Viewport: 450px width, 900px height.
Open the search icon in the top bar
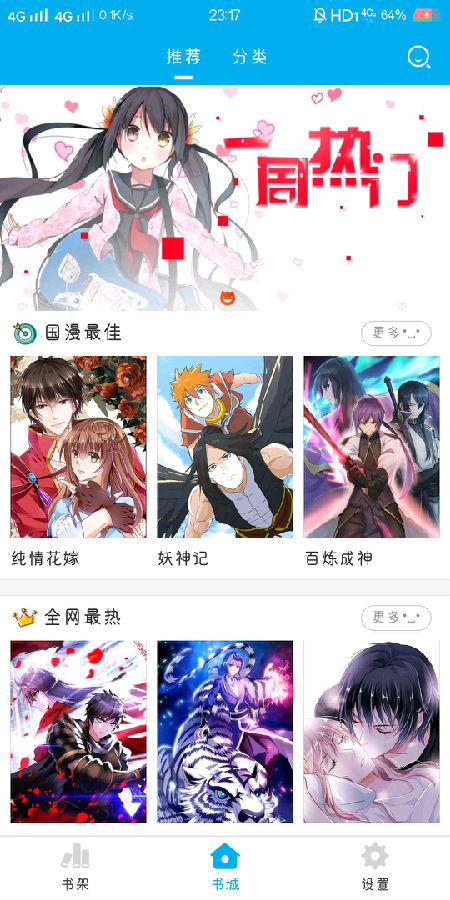pos(419,57)
